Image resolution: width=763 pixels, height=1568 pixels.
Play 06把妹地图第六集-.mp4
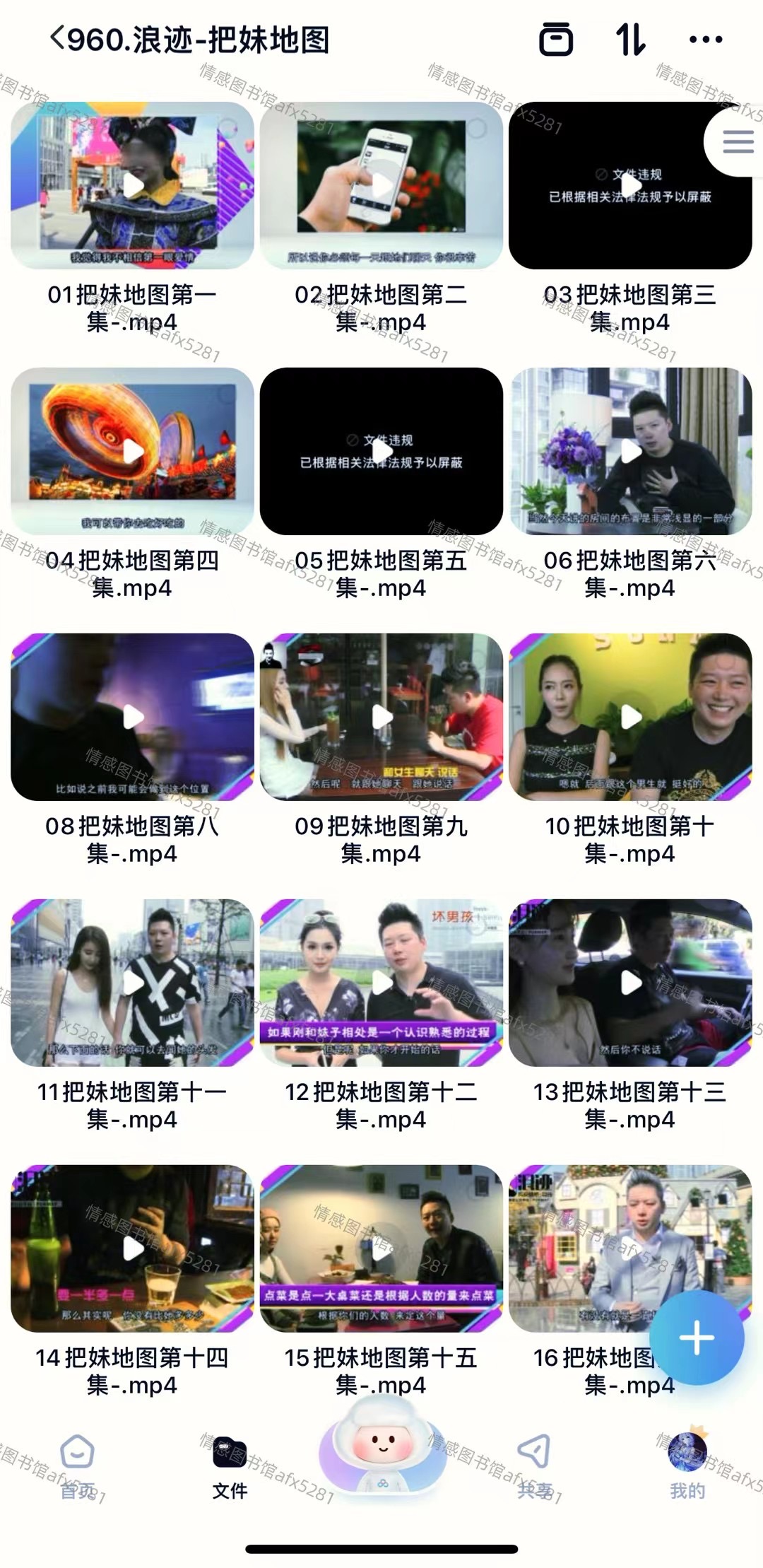[x=630, y=451]
